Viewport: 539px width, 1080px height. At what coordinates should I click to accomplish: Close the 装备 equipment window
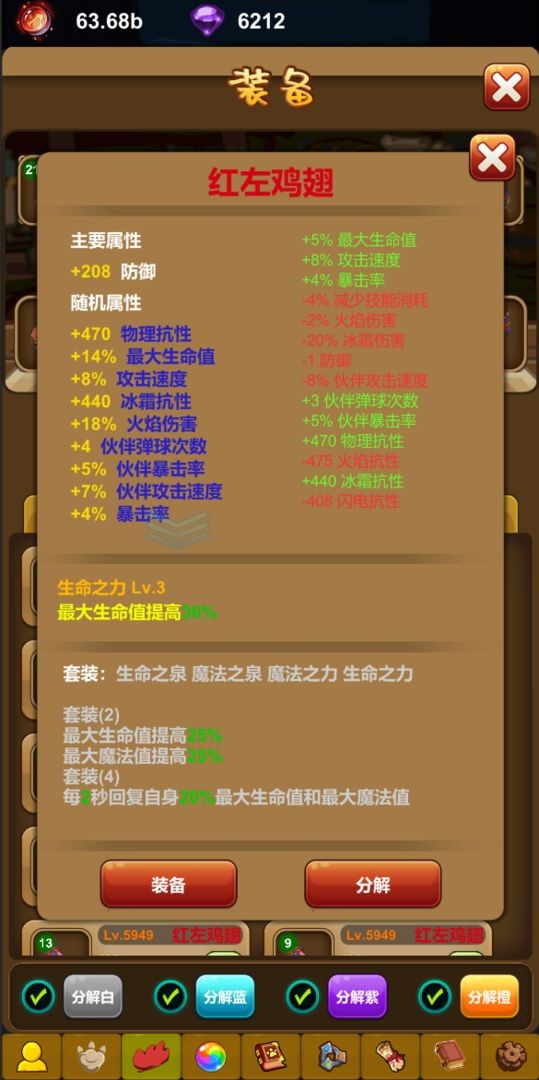507,87
